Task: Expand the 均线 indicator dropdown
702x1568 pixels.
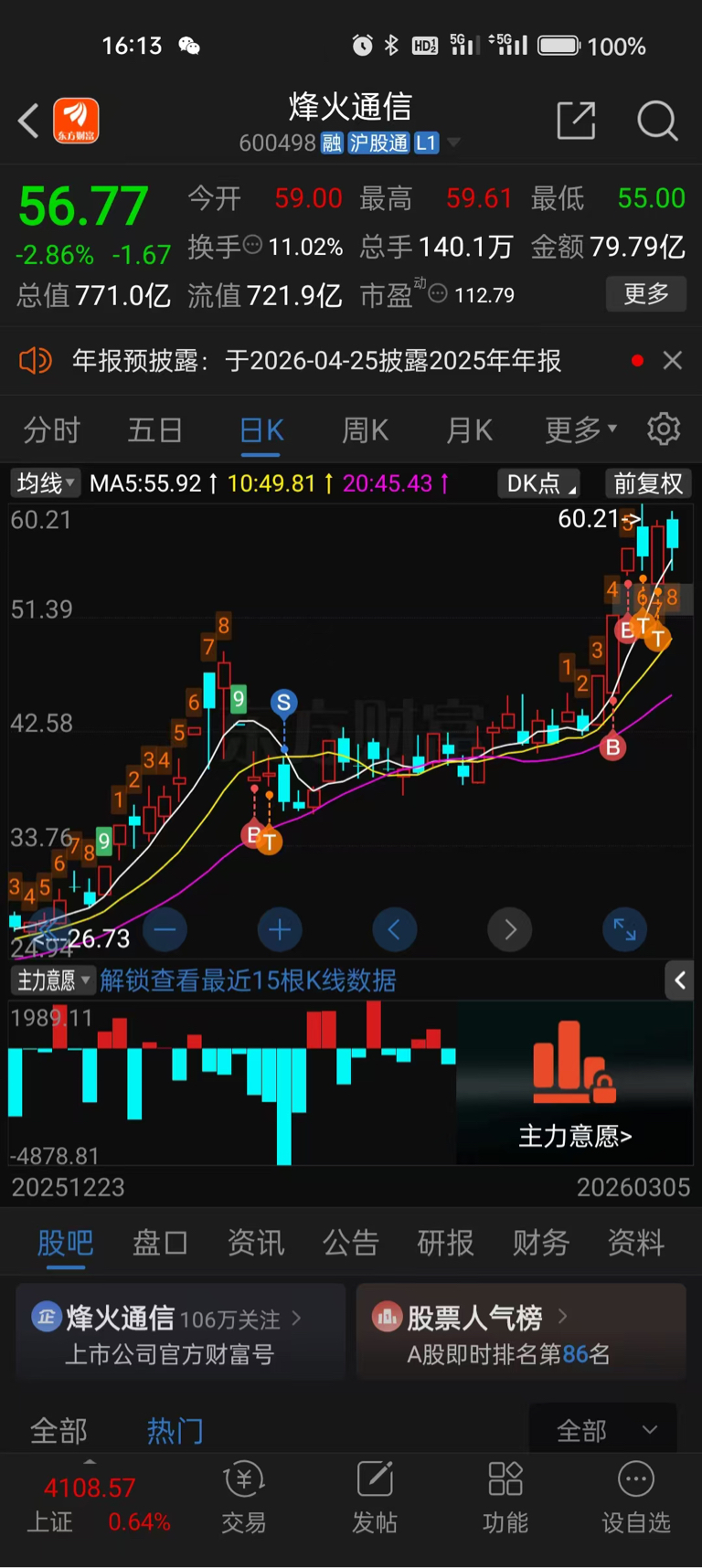Action: (45, 482)
